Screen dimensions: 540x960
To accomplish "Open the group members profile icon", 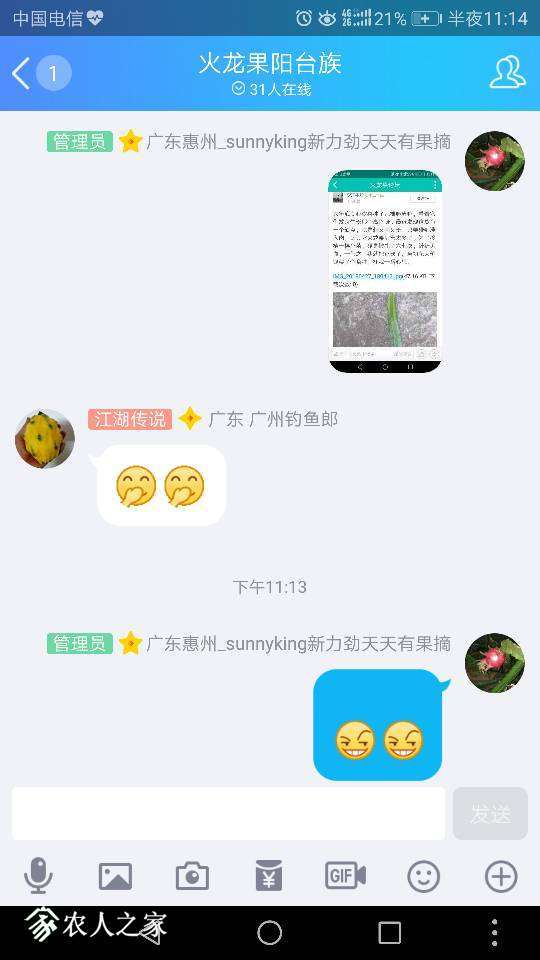I will click(x=507, y=73).
